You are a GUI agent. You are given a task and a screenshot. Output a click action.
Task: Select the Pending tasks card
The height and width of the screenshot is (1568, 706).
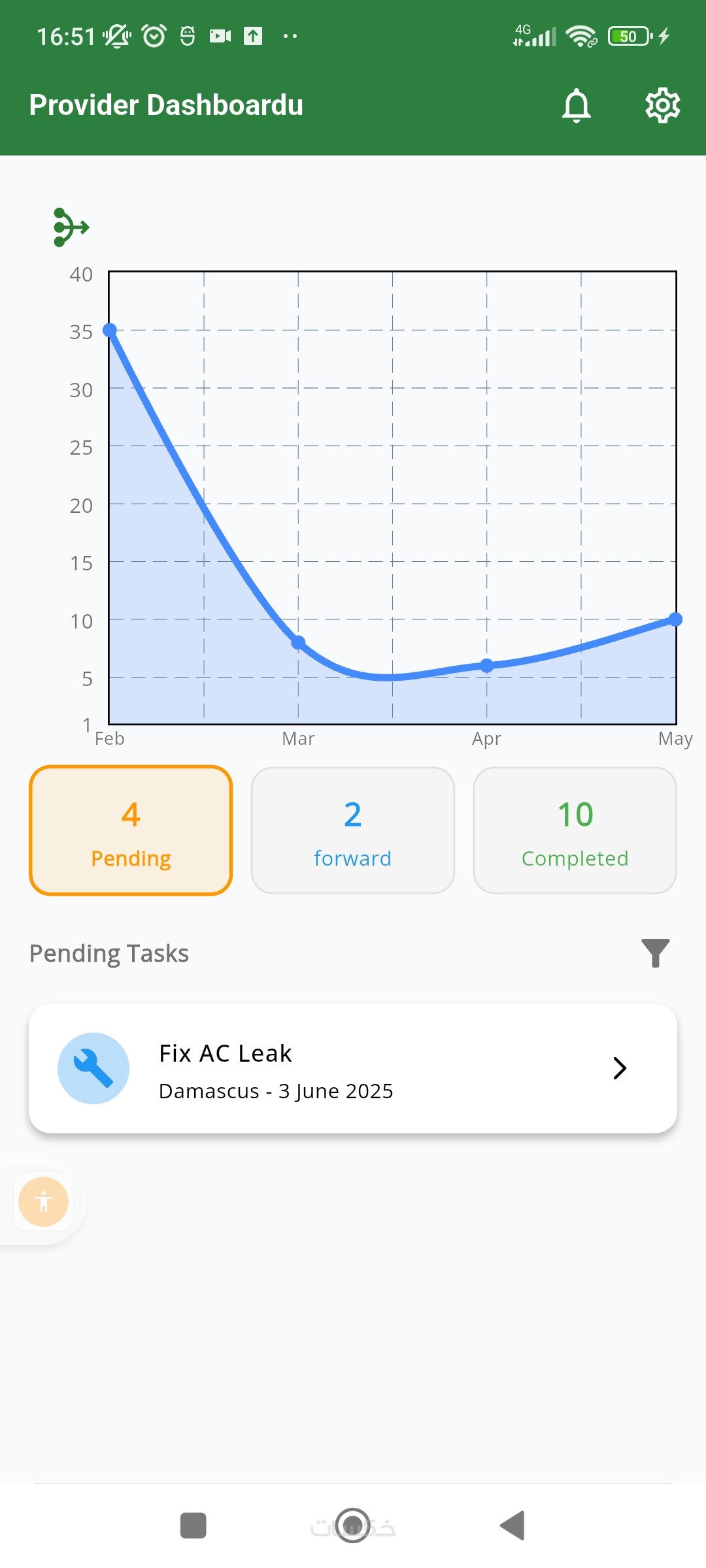tap(131, 830)
